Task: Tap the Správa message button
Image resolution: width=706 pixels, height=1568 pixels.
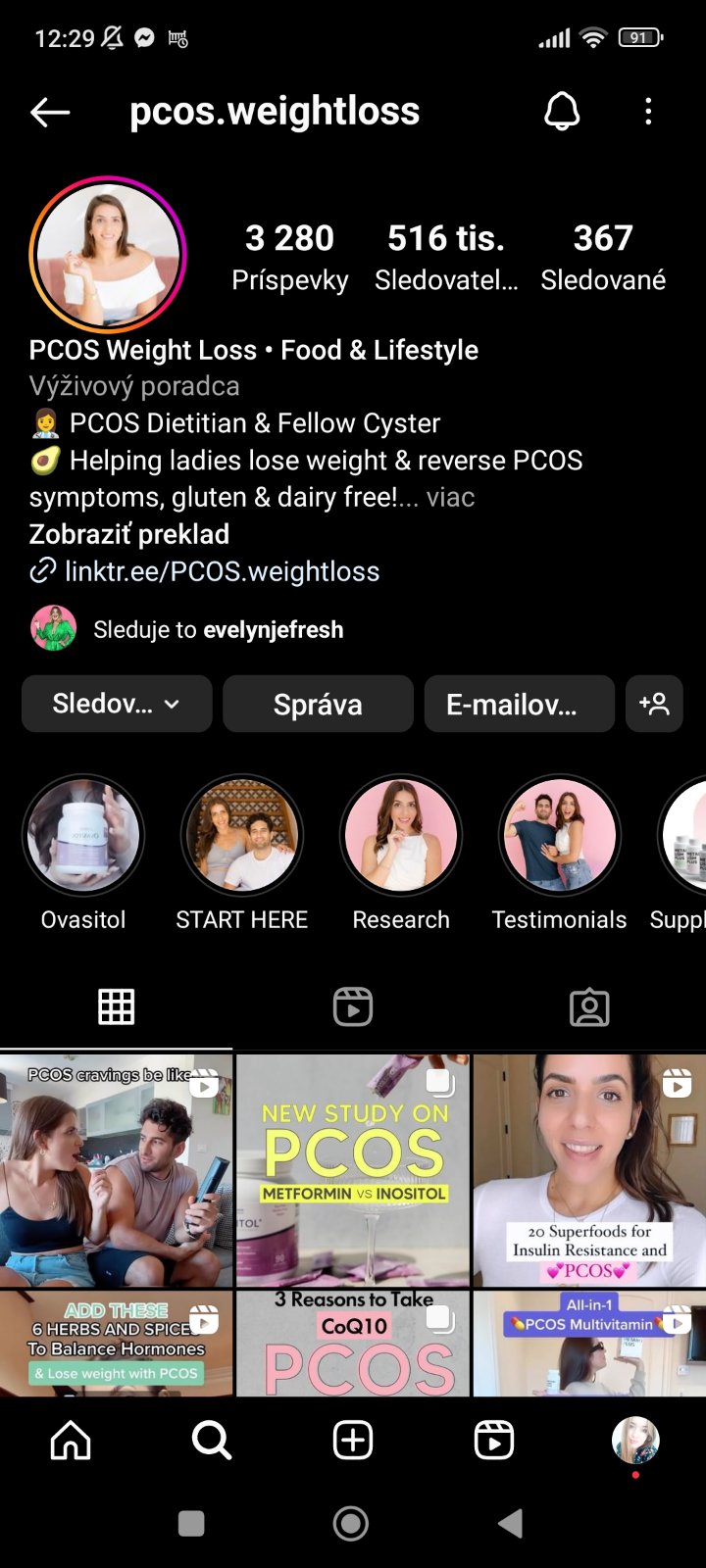Action: pyautogui.click(x=318, y=704)
